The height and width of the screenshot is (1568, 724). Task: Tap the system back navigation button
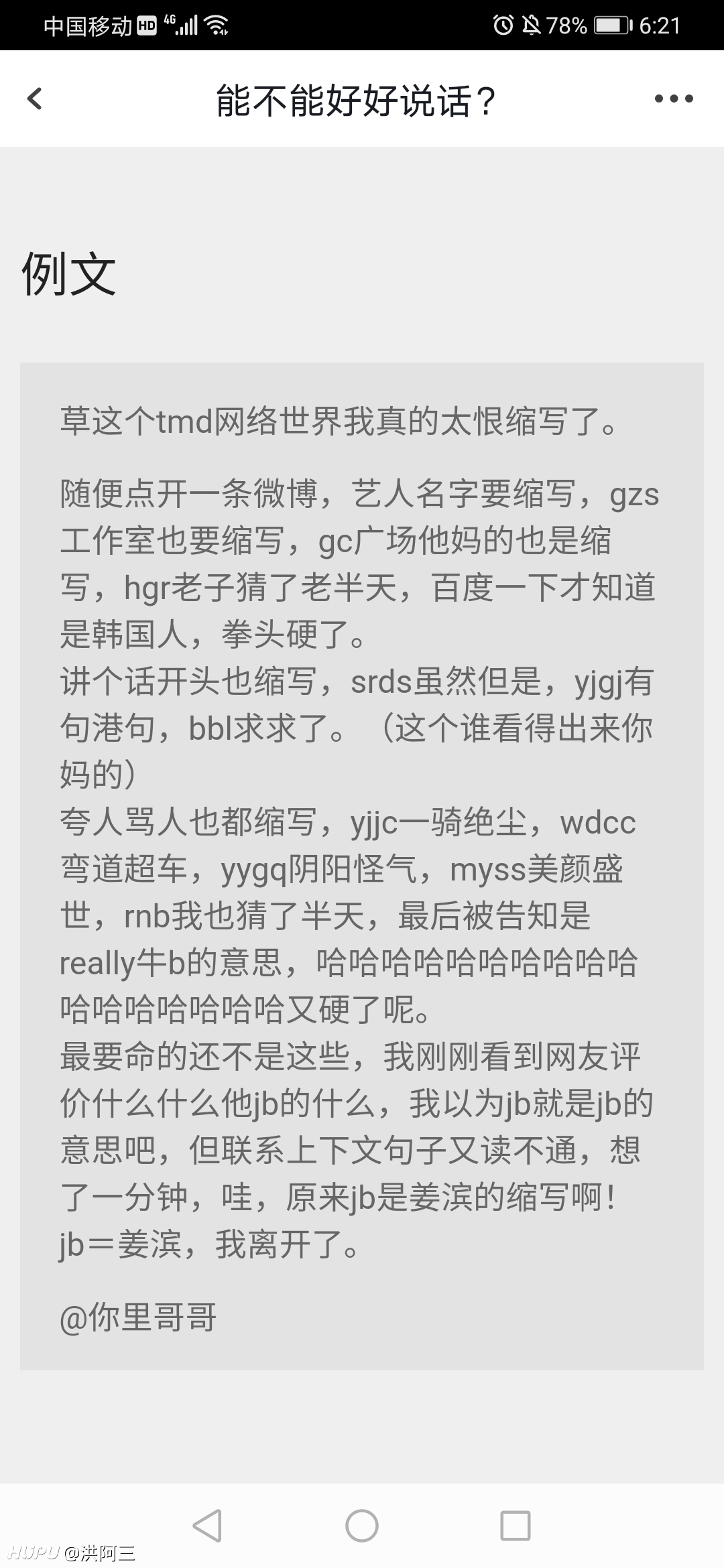click(x=207, y=1526)
